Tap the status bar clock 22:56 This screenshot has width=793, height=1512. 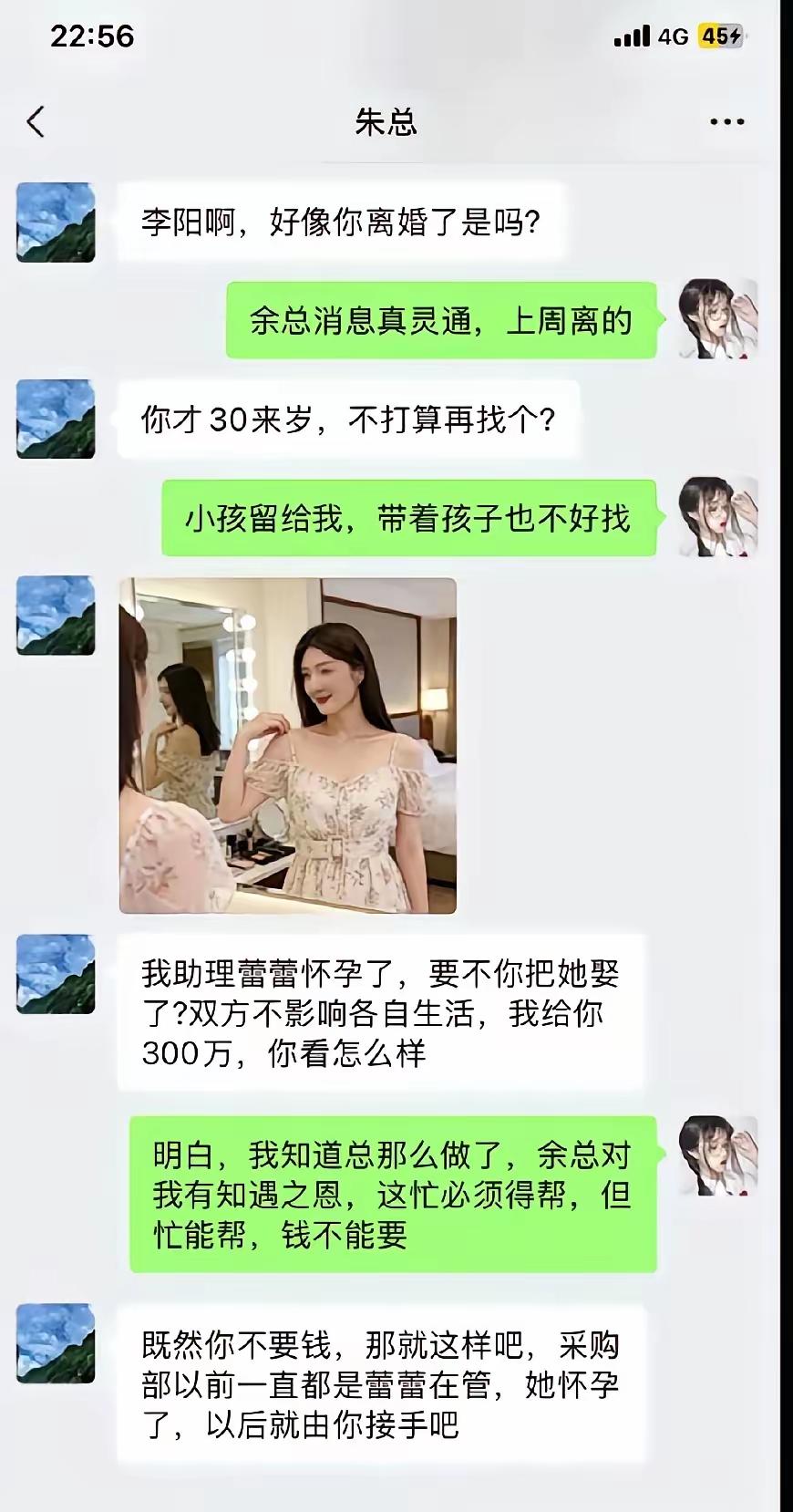(x=92, y=37)
